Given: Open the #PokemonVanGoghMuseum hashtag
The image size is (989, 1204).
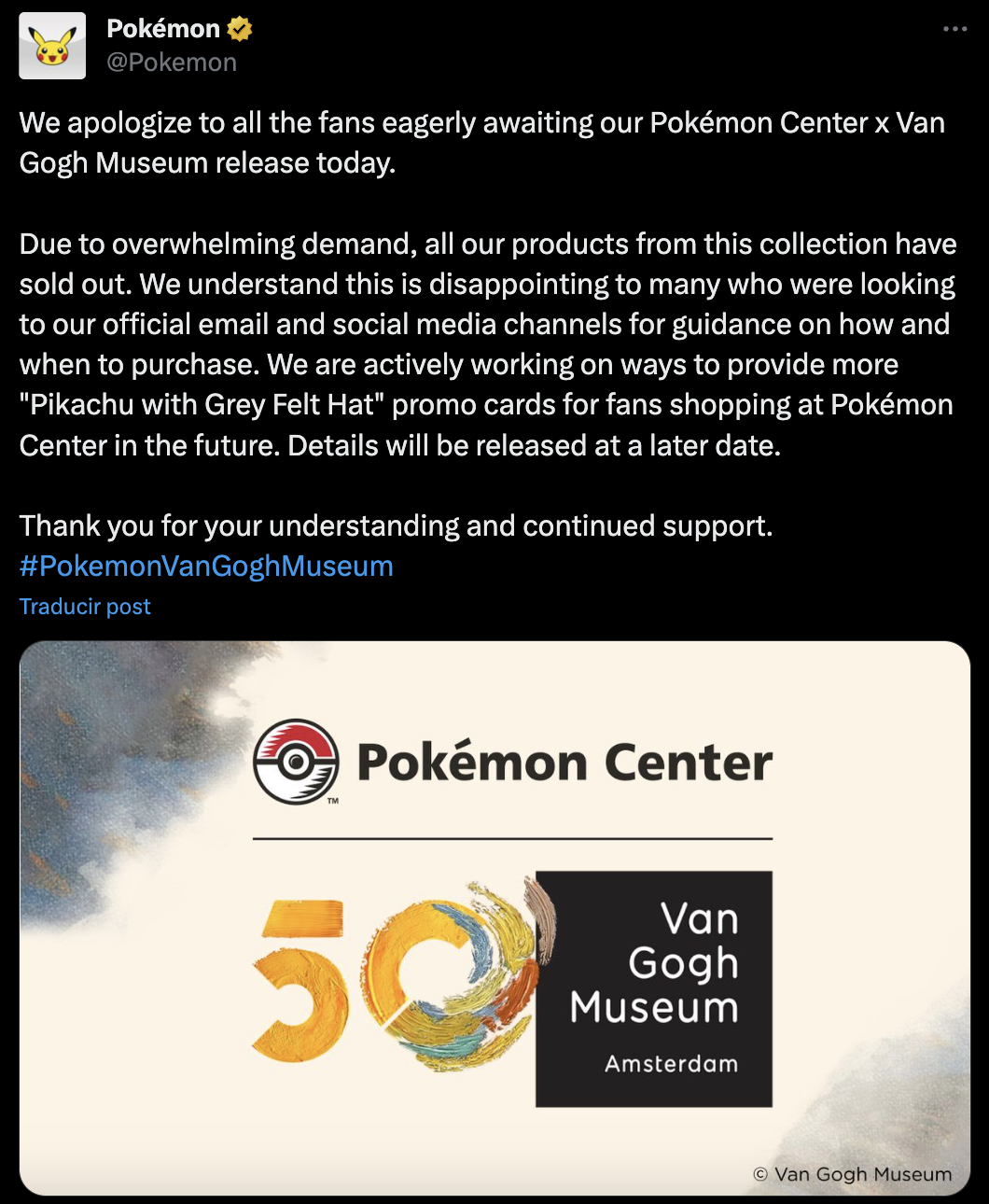Looking at the screenshot, I should pyautogui.click(x=206, y=567).
